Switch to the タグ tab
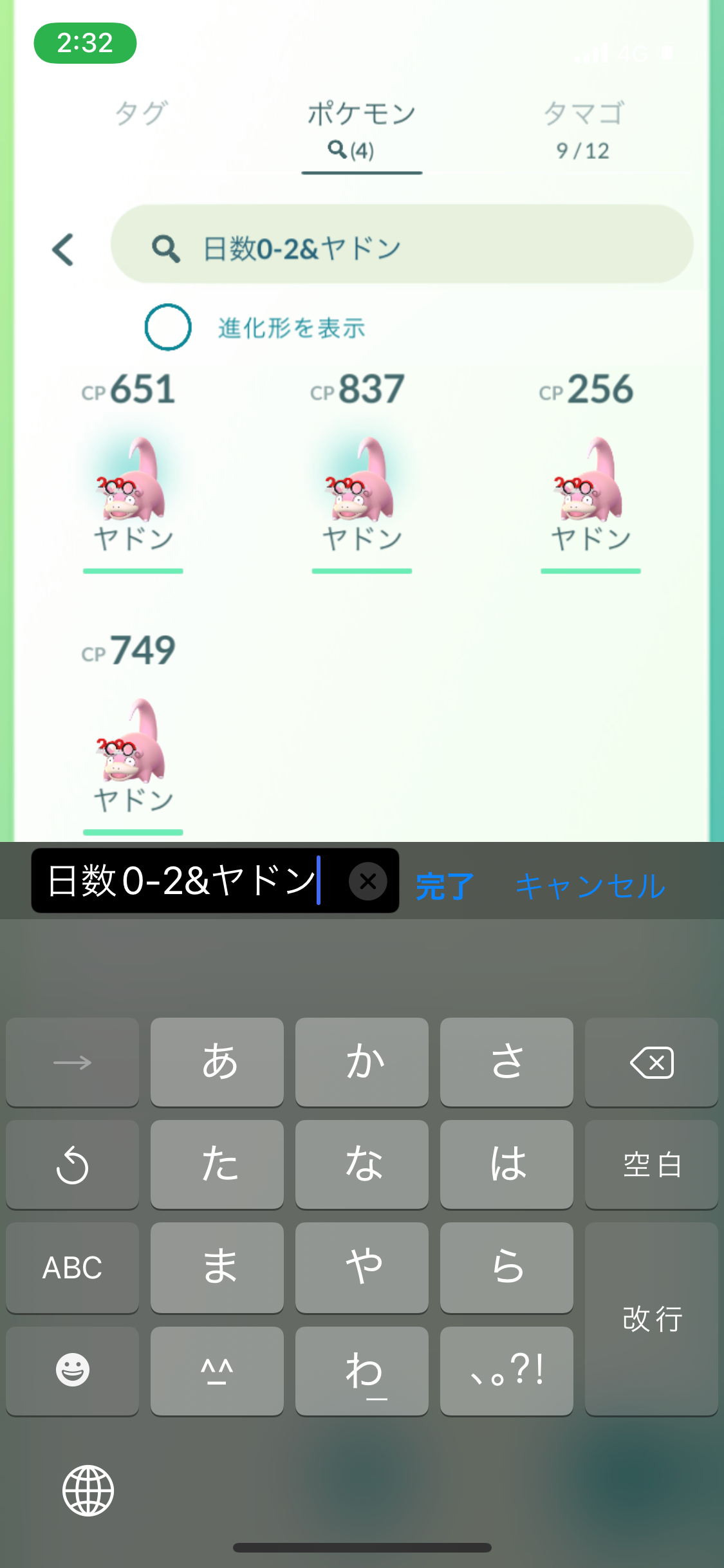Image resolution: width=724 pixels, height=1568 pixels. click(141, 114)
